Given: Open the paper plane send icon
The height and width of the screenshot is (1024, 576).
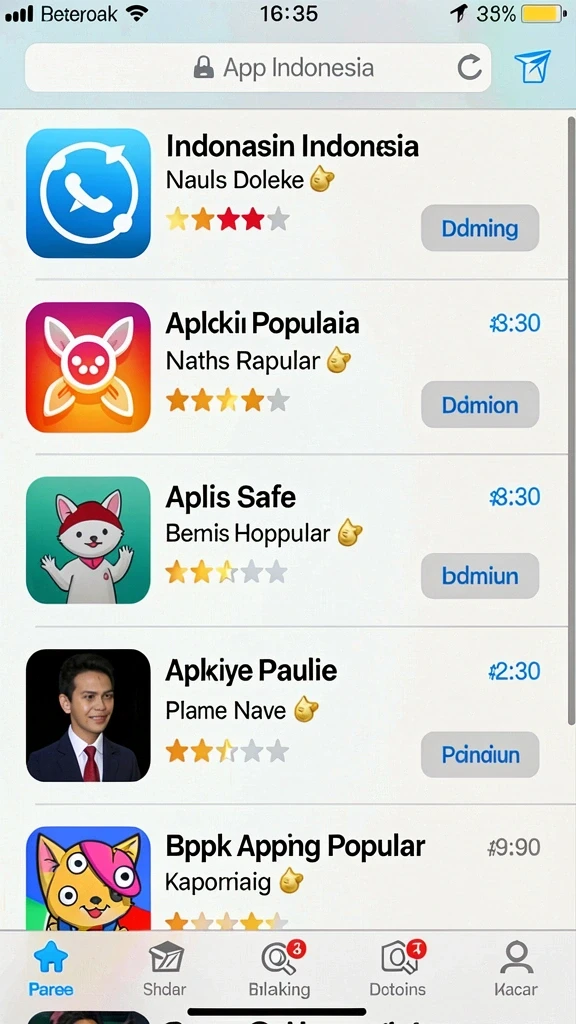Looking at the screenshot, I should pos(532,67).
